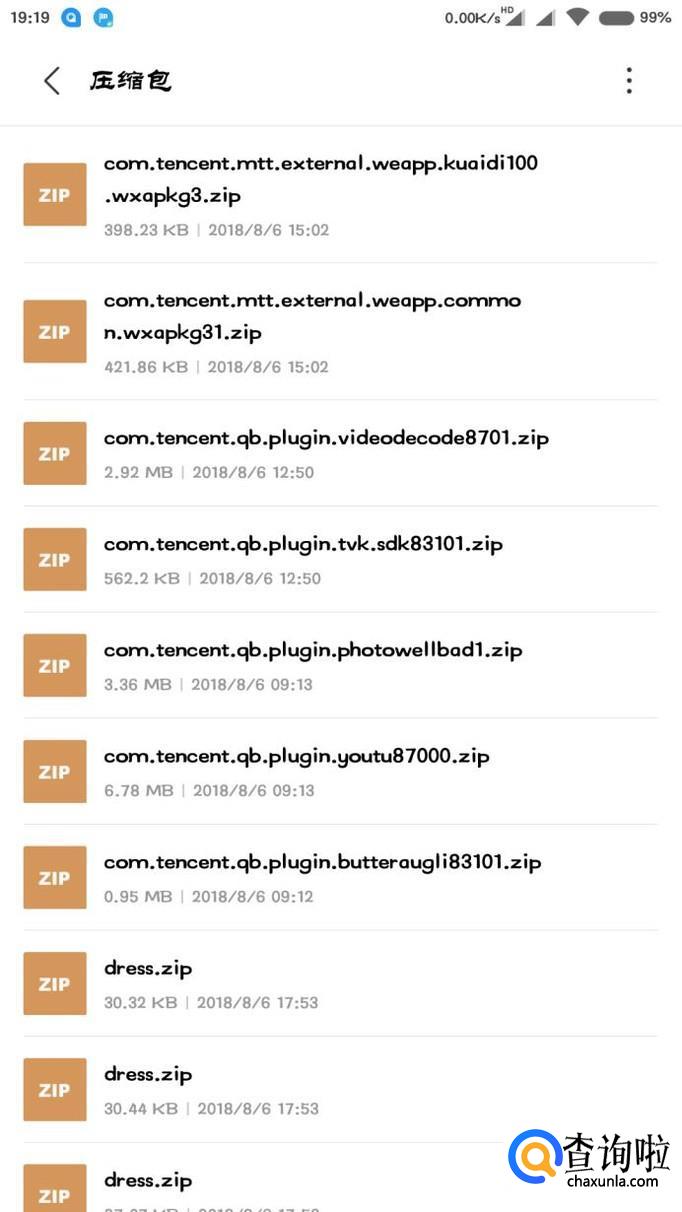682x1212 pixels.
Task: Open the three-dot overflow menu
Action: click(x=629, y=81)
